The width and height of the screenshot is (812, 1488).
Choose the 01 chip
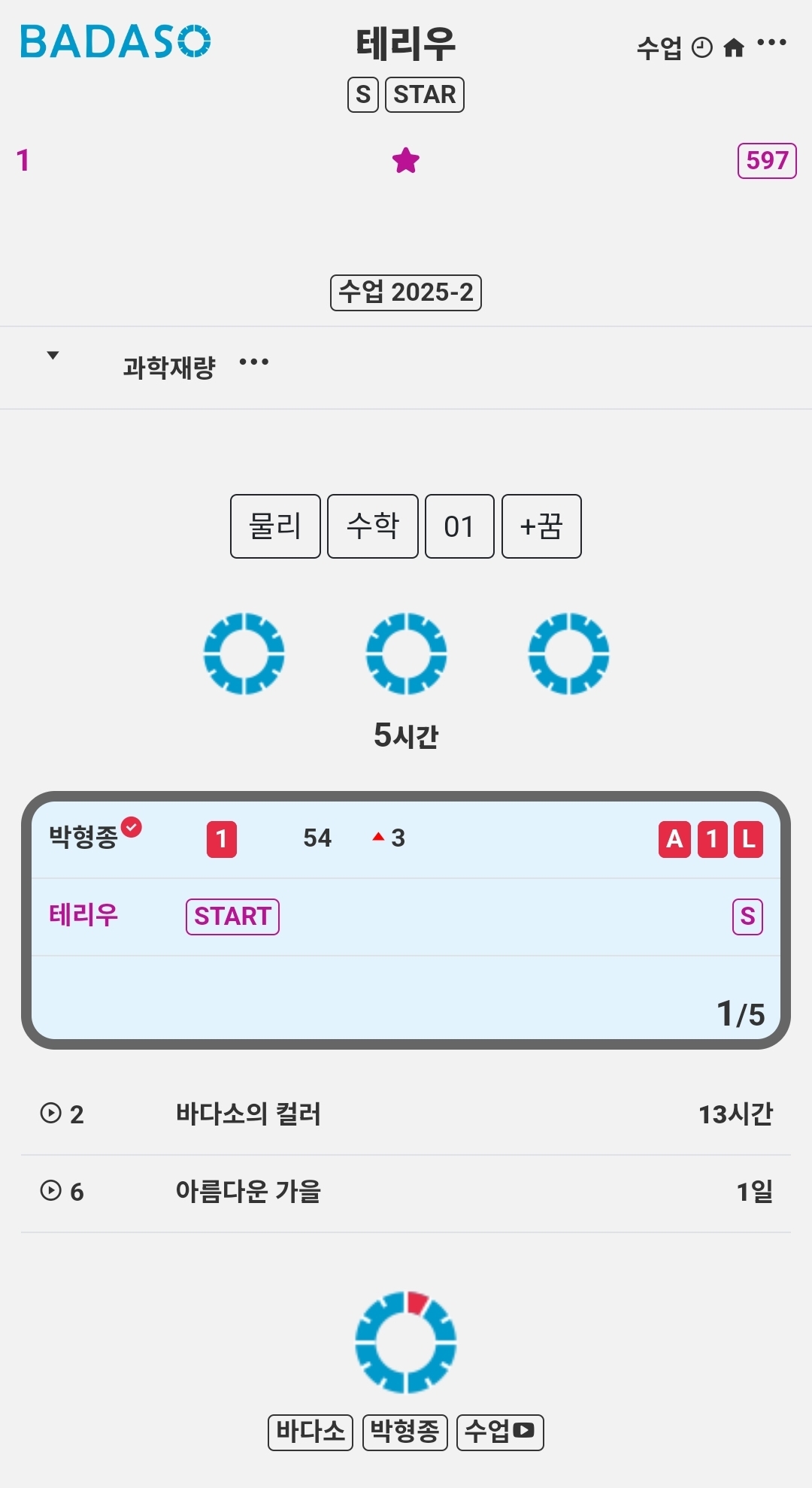(459, 526)
